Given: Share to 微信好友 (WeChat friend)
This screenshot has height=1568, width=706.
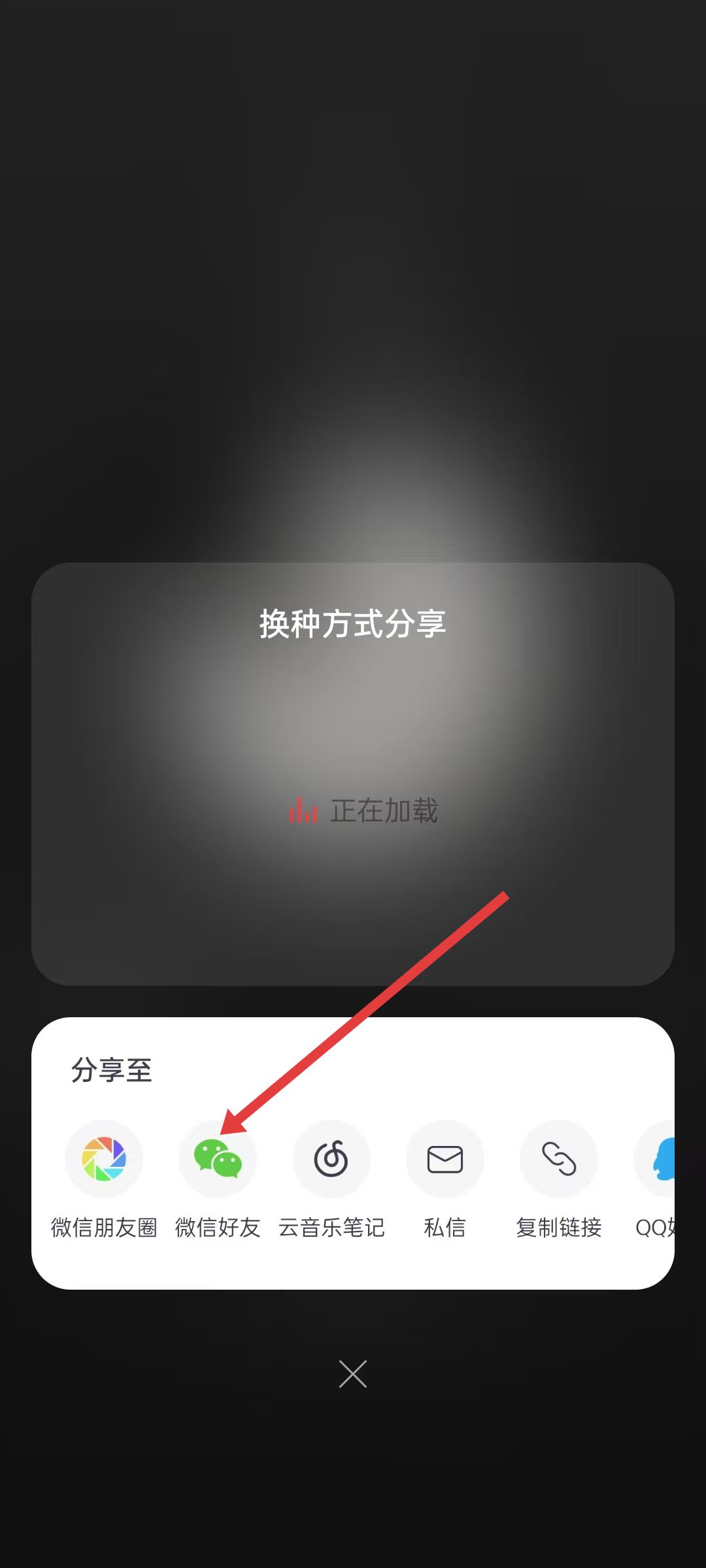Looking at the screenshot, I should click(x=218, y=1159).
